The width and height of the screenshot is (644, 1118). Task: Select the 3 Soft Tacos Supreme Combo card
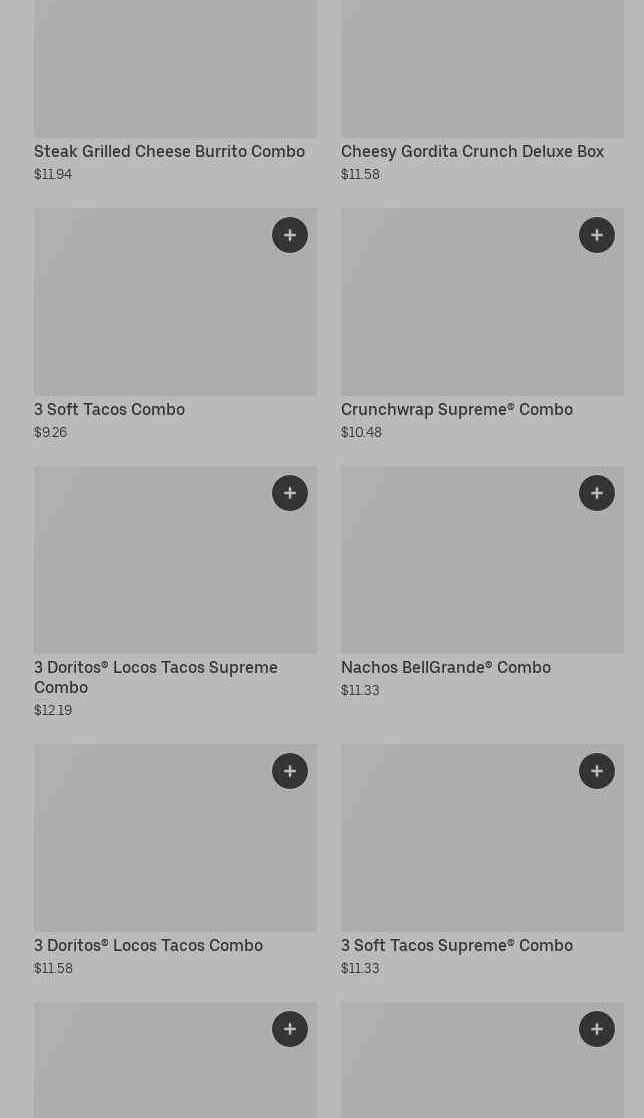(x=457, y=946)
